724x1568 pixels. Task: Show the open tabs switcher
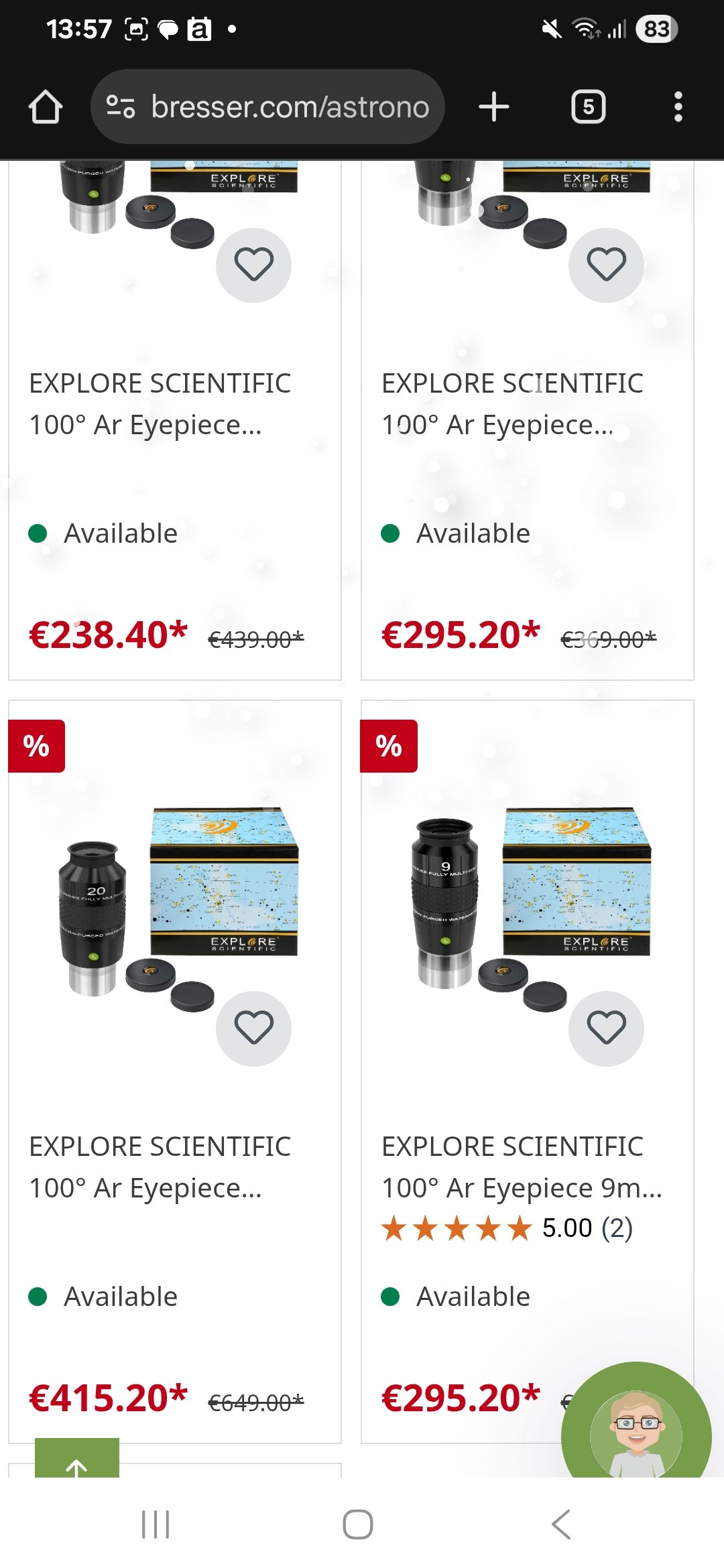[x=588, y=107]
